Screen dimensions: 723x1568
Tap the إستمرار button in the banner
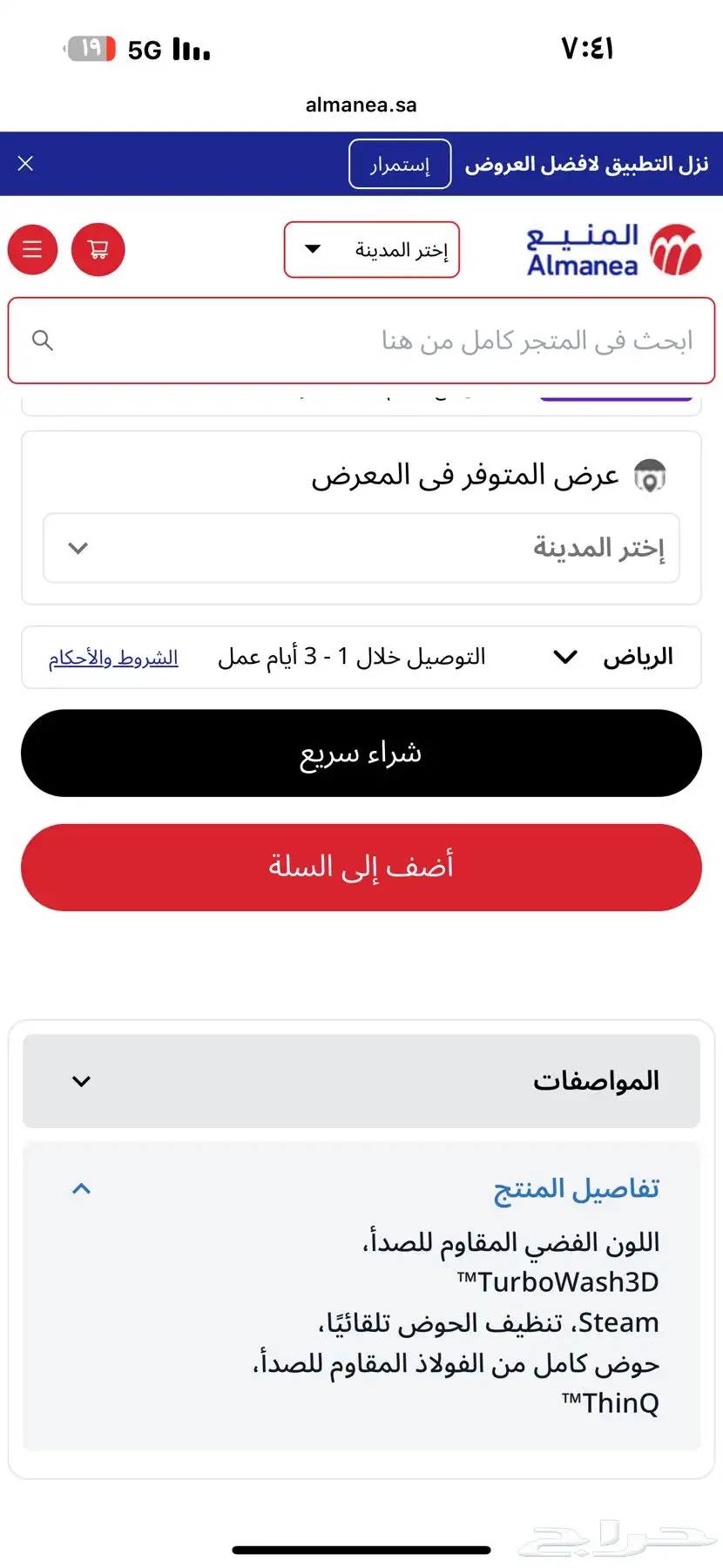[400, 164]
